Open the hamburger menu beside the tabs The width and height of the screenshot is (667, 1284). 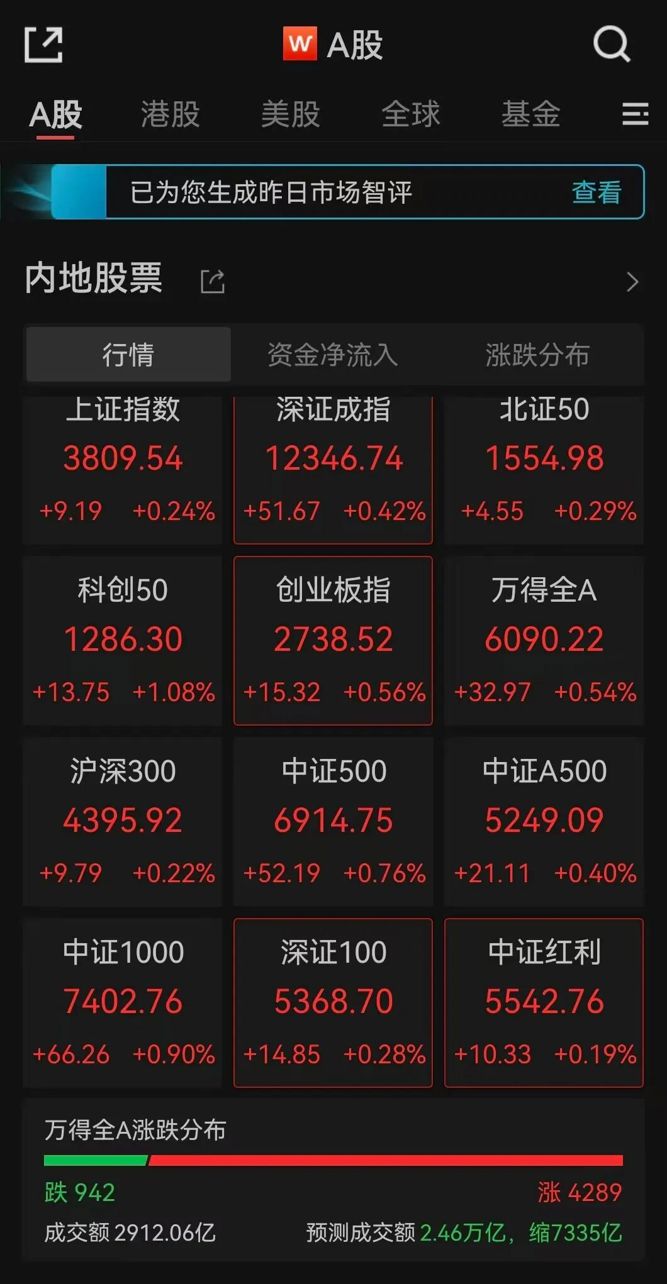[635, 114]
